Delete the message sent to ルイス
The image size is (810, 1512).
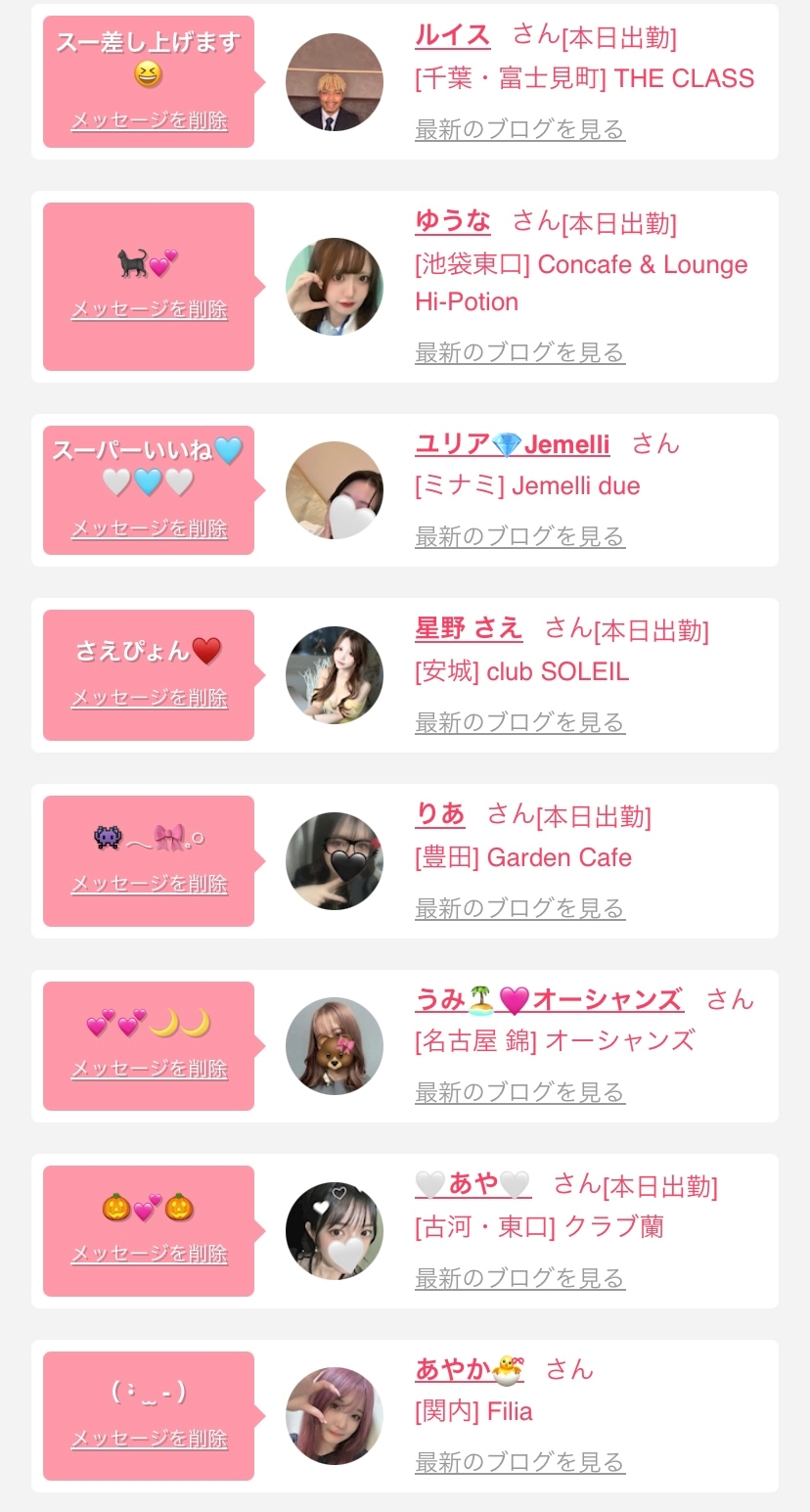(x=149, y=121)
